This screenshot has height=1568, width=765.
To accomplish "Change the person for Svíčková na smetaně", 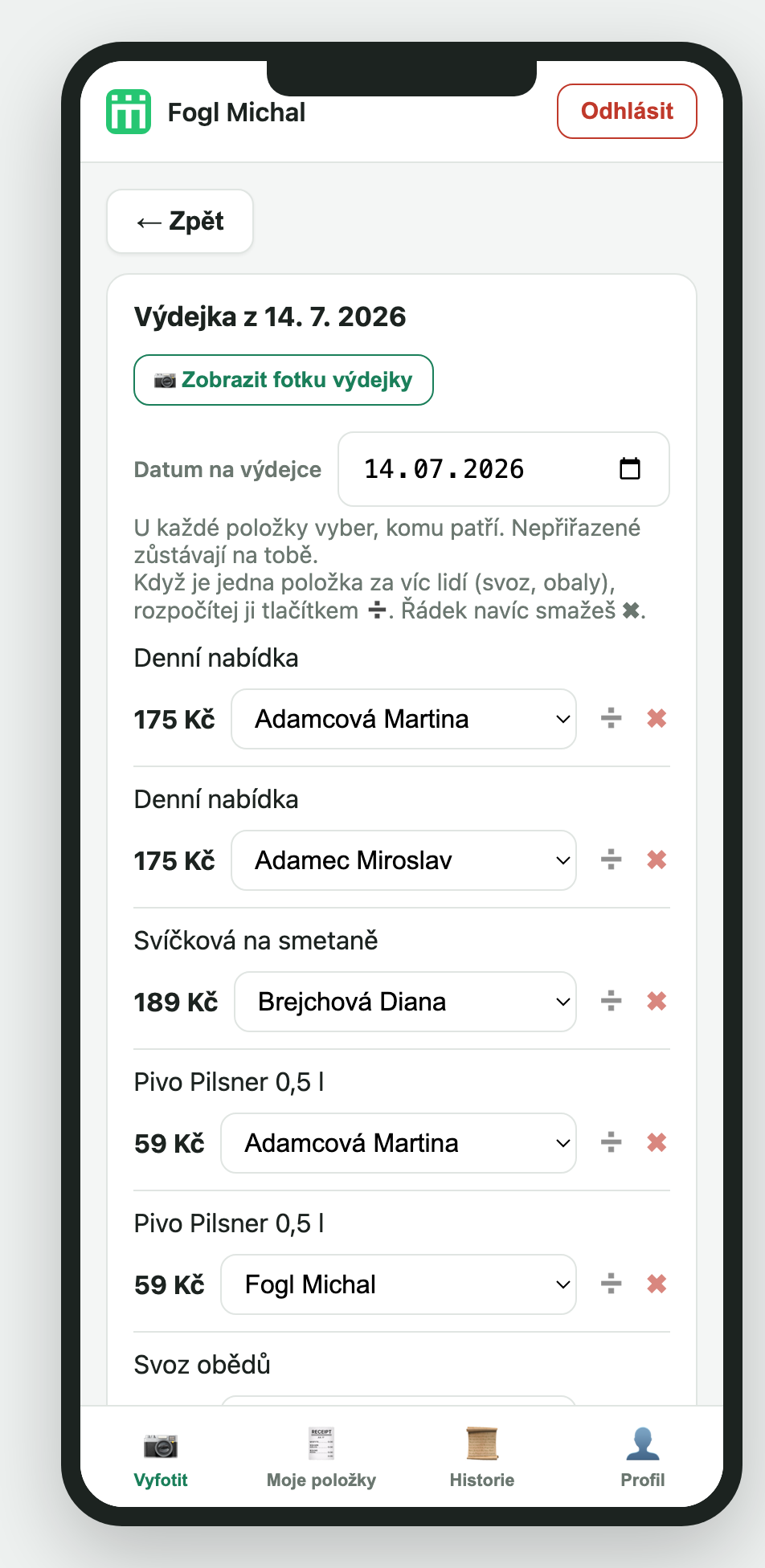I will click(405, 1002).
